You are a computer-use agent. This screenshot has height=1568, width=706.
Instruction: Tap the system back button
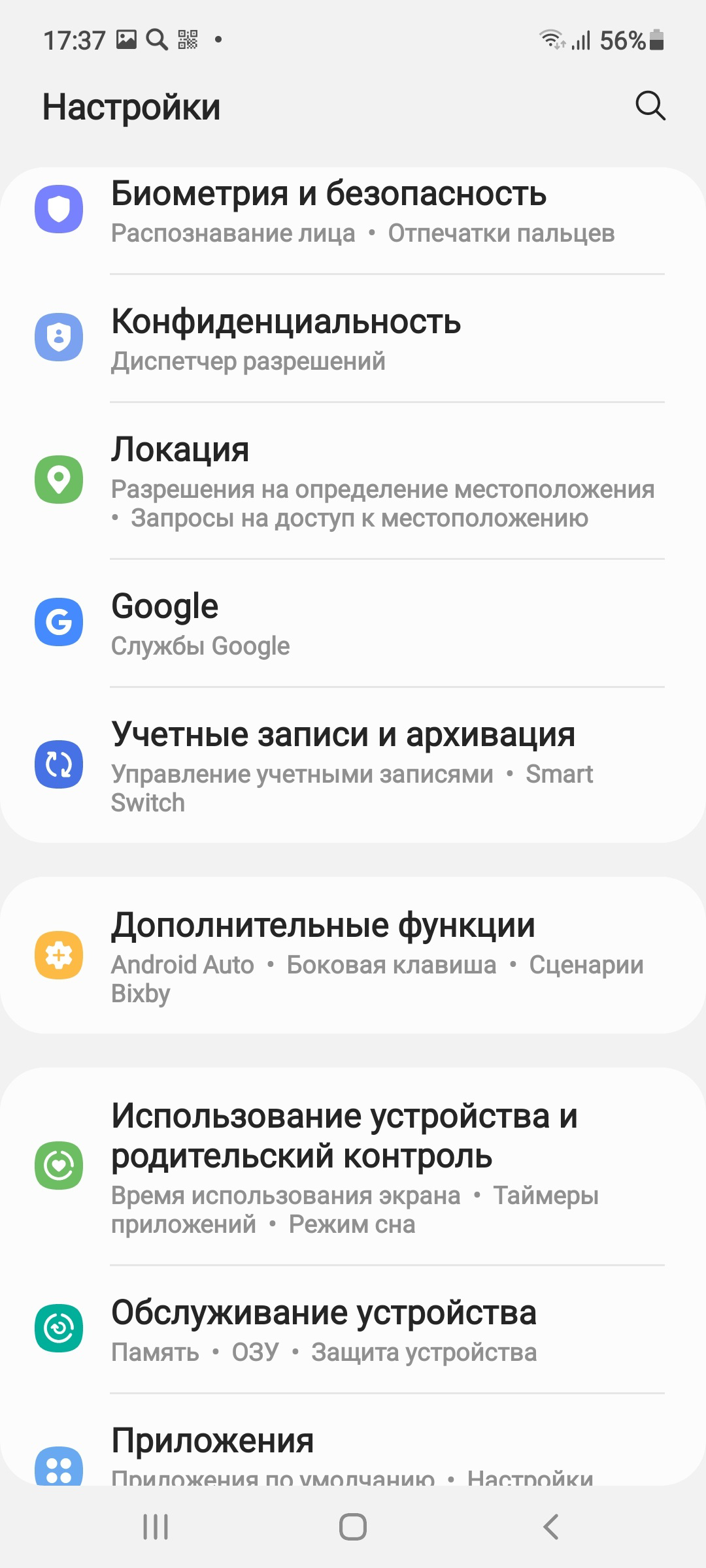tap(550, 1527)
